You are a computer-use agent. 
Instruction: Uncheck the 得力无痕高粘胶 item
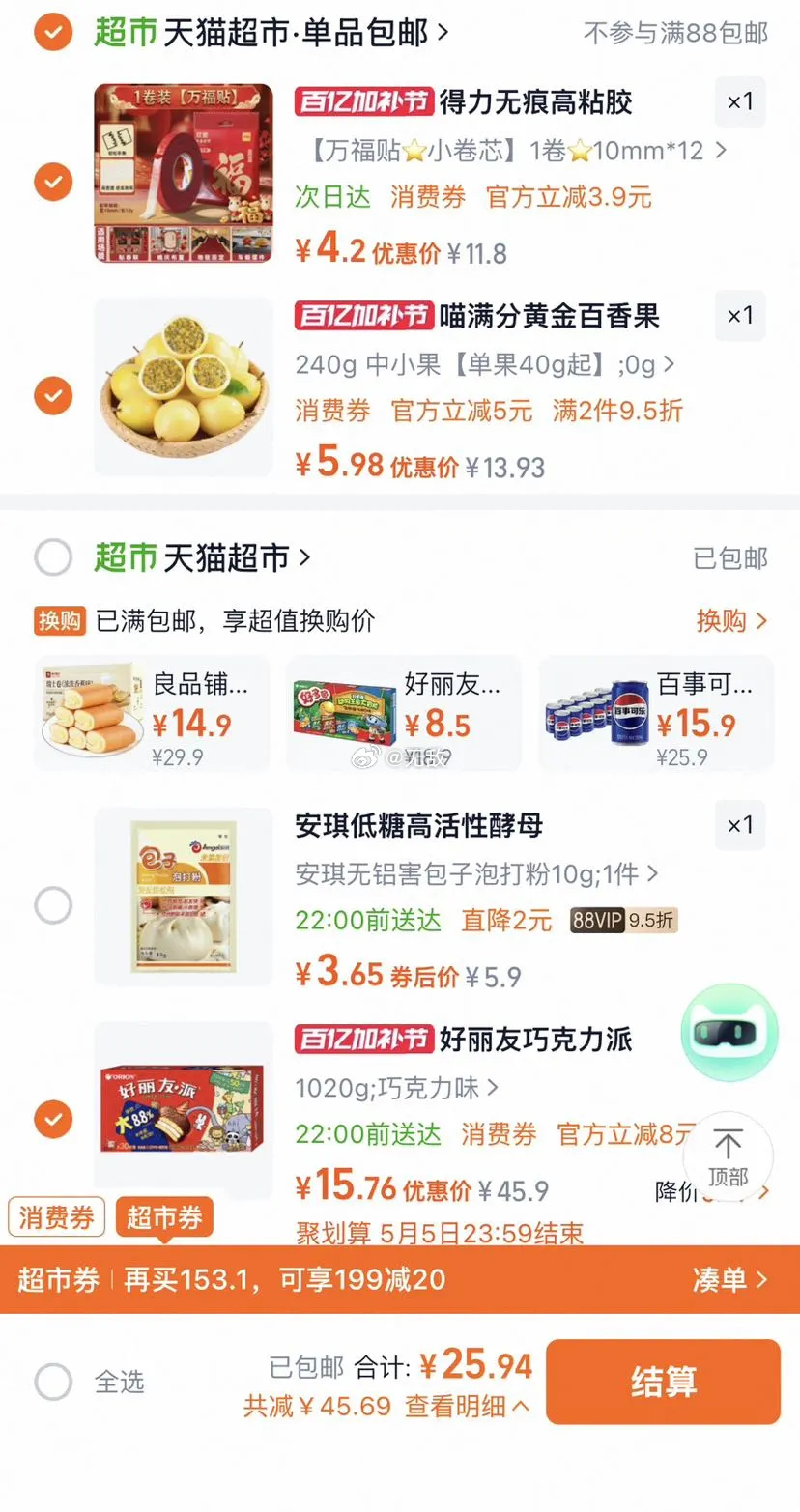coord(53,182)
